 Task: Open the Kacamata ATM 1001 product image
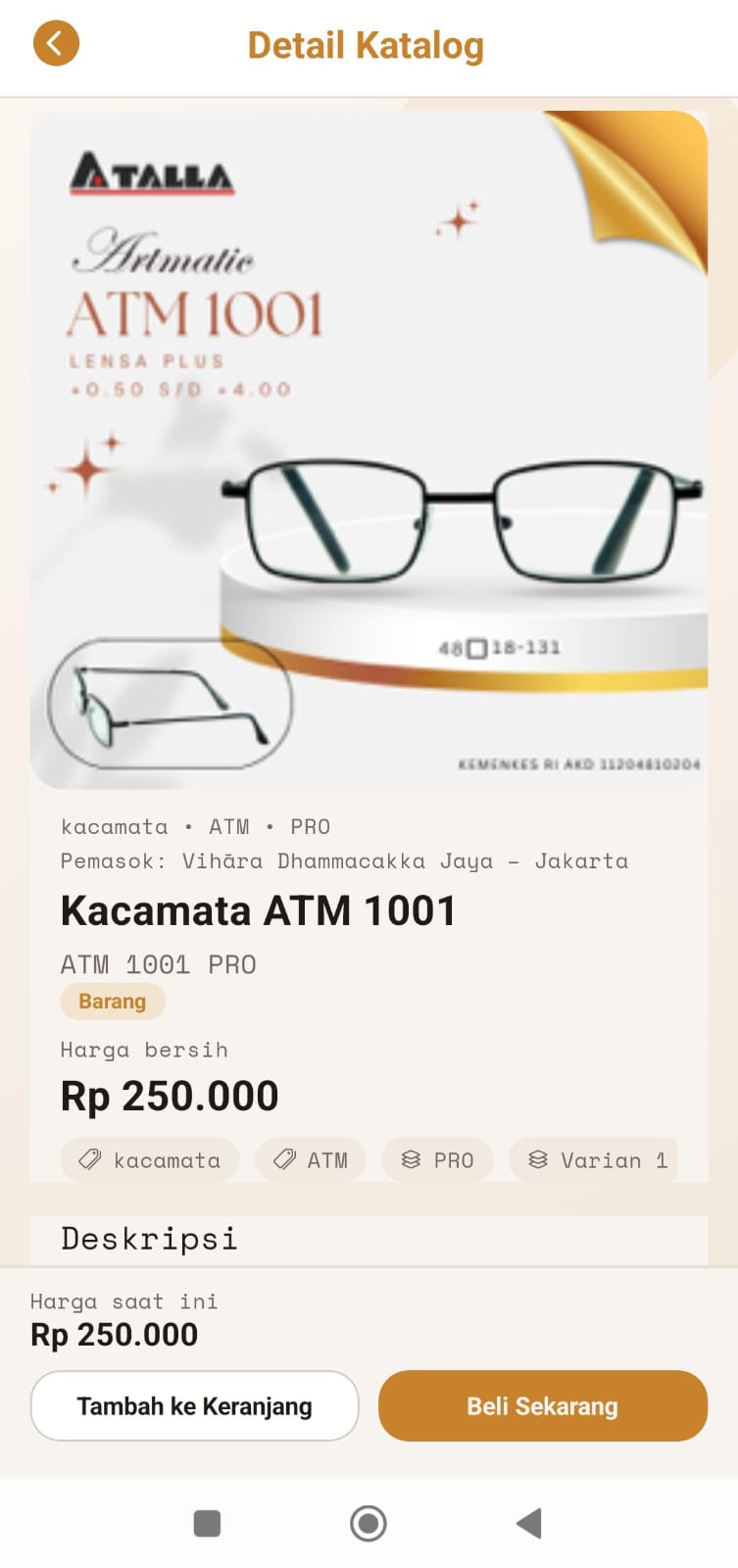tap(369, 450)
